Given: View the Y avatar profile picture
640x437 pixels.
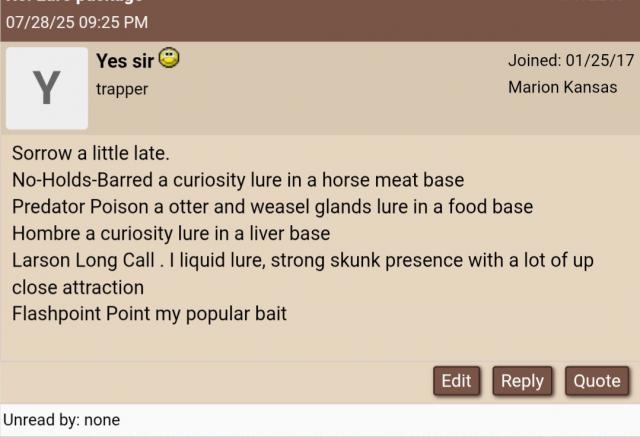Looking at the screenshot, I should pos(47,88).
